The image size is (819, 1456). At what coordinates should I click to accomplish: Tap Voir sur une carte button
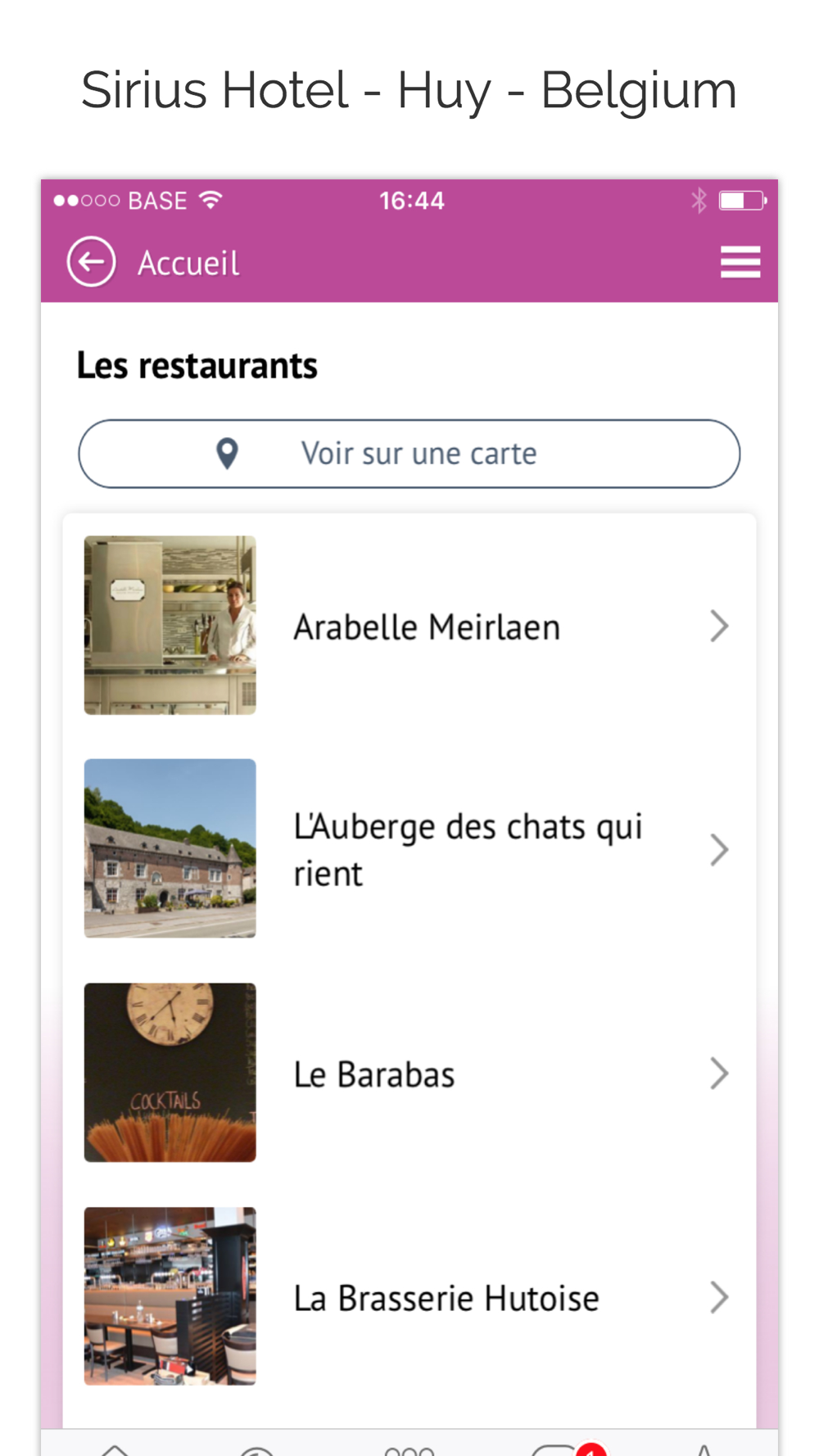click(409, 454)
